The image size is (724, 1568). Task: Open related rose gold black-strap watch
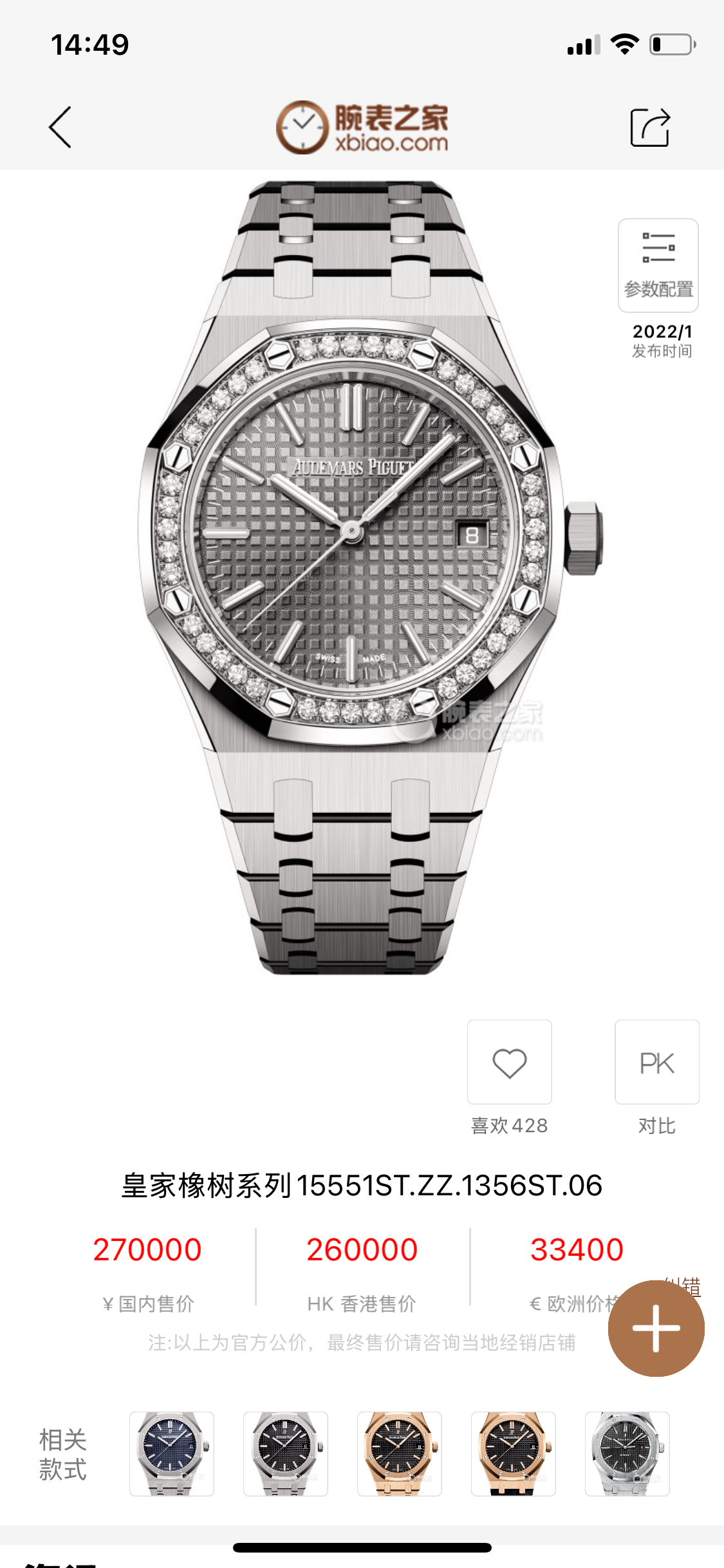513,1453
